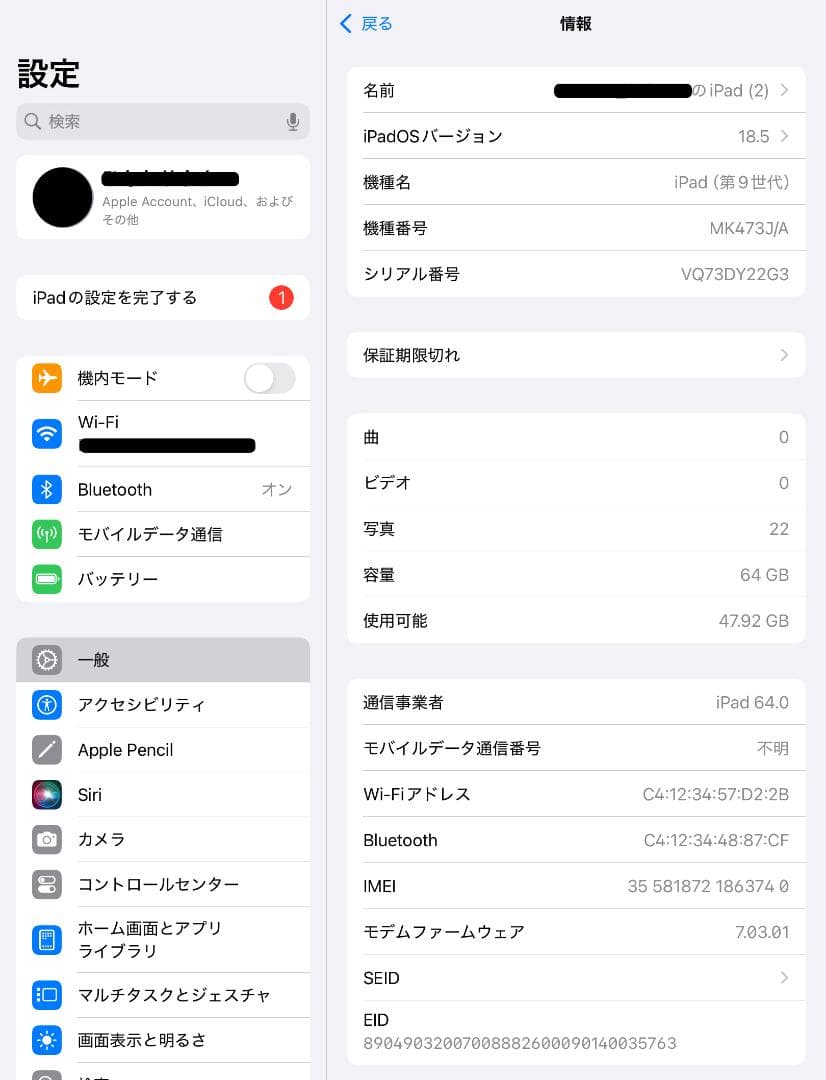Select アクセシビリティ in the sidebar

(163, 705)
